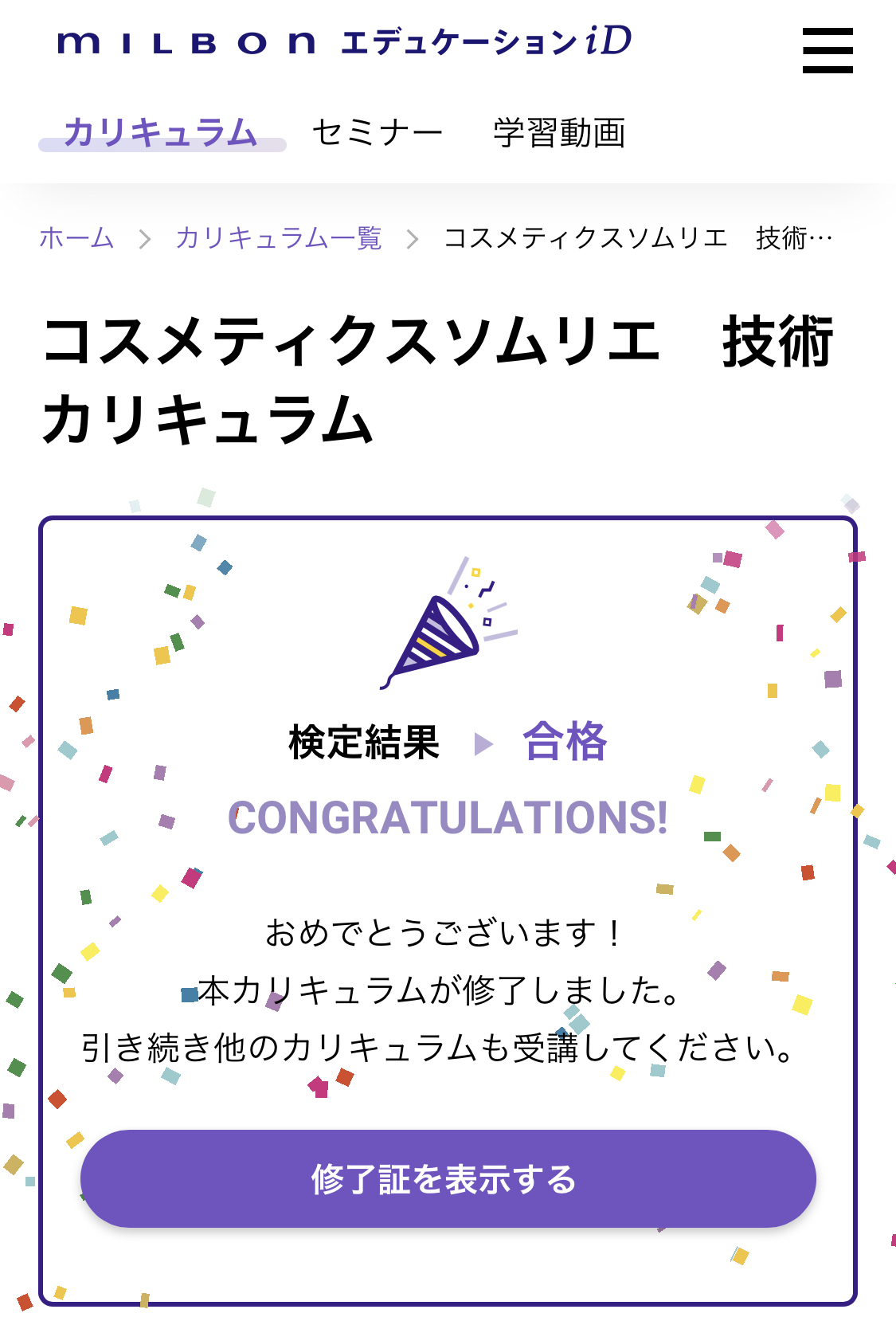Switch to the 学習動画 tab
This screenshot has height=1317, width=896.
[559, 132]
